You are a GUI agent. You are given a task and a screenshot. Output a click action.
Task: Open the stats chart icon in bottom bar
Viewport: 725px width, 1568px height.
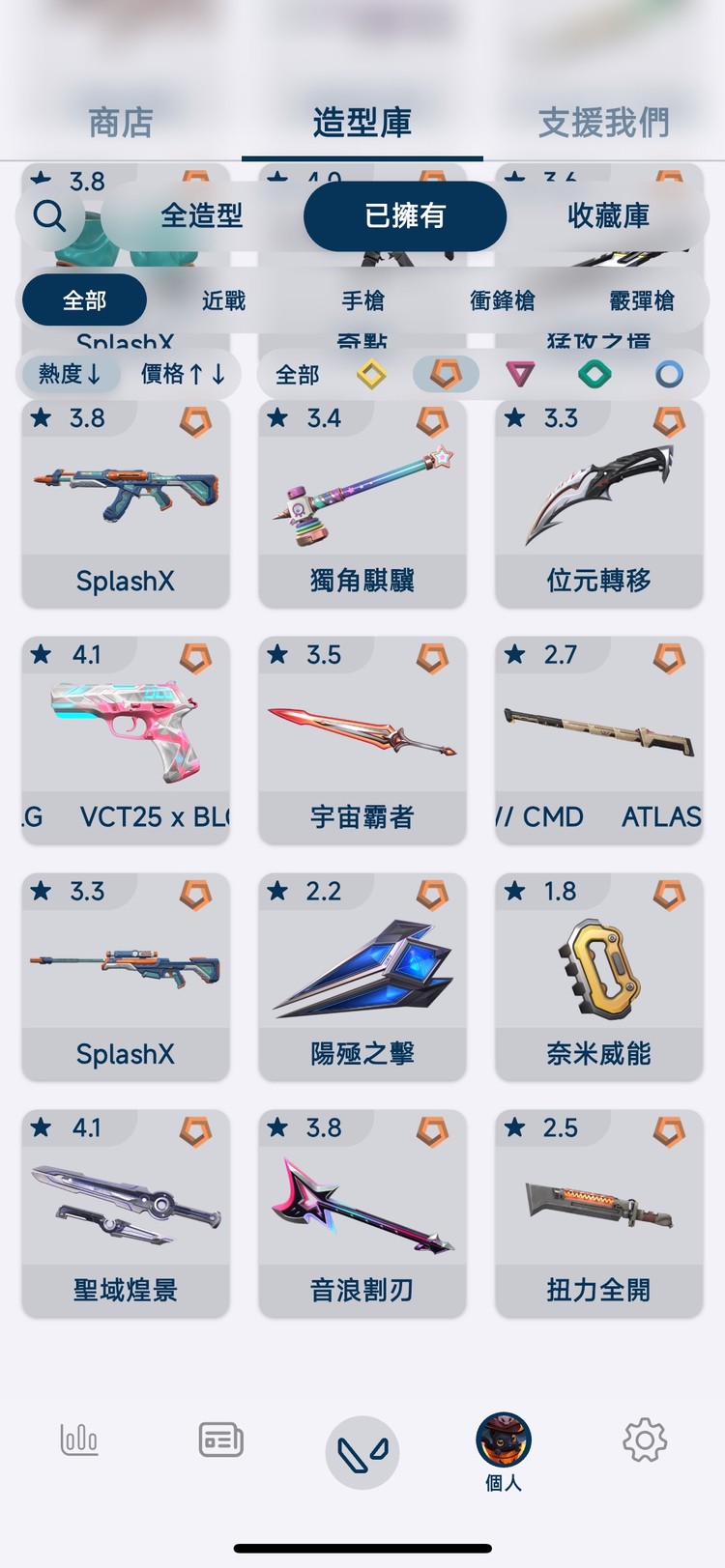[79, 1440]
